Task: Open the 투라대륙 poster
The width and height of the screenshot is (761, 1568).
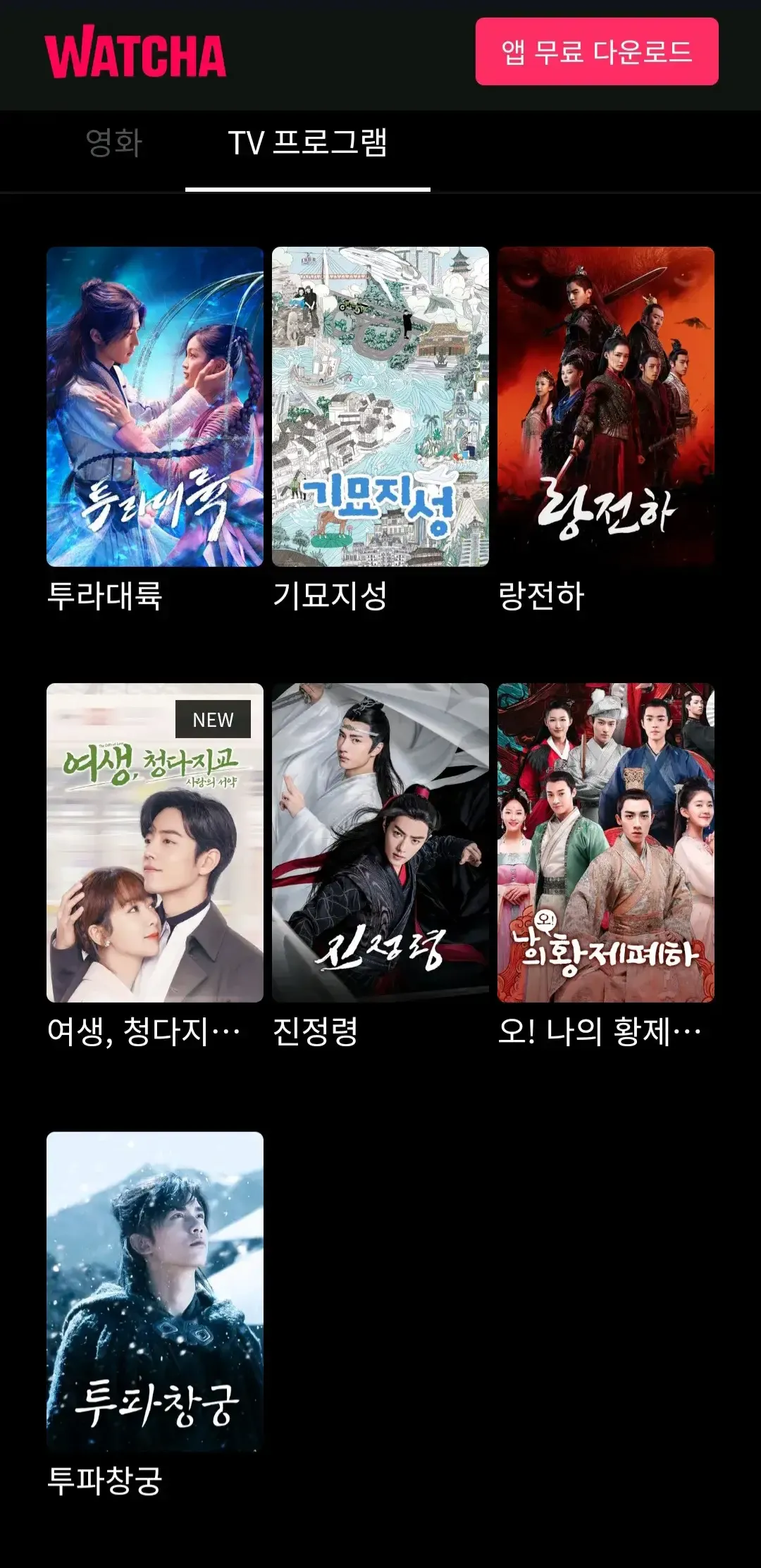Action: coord(155,406)
